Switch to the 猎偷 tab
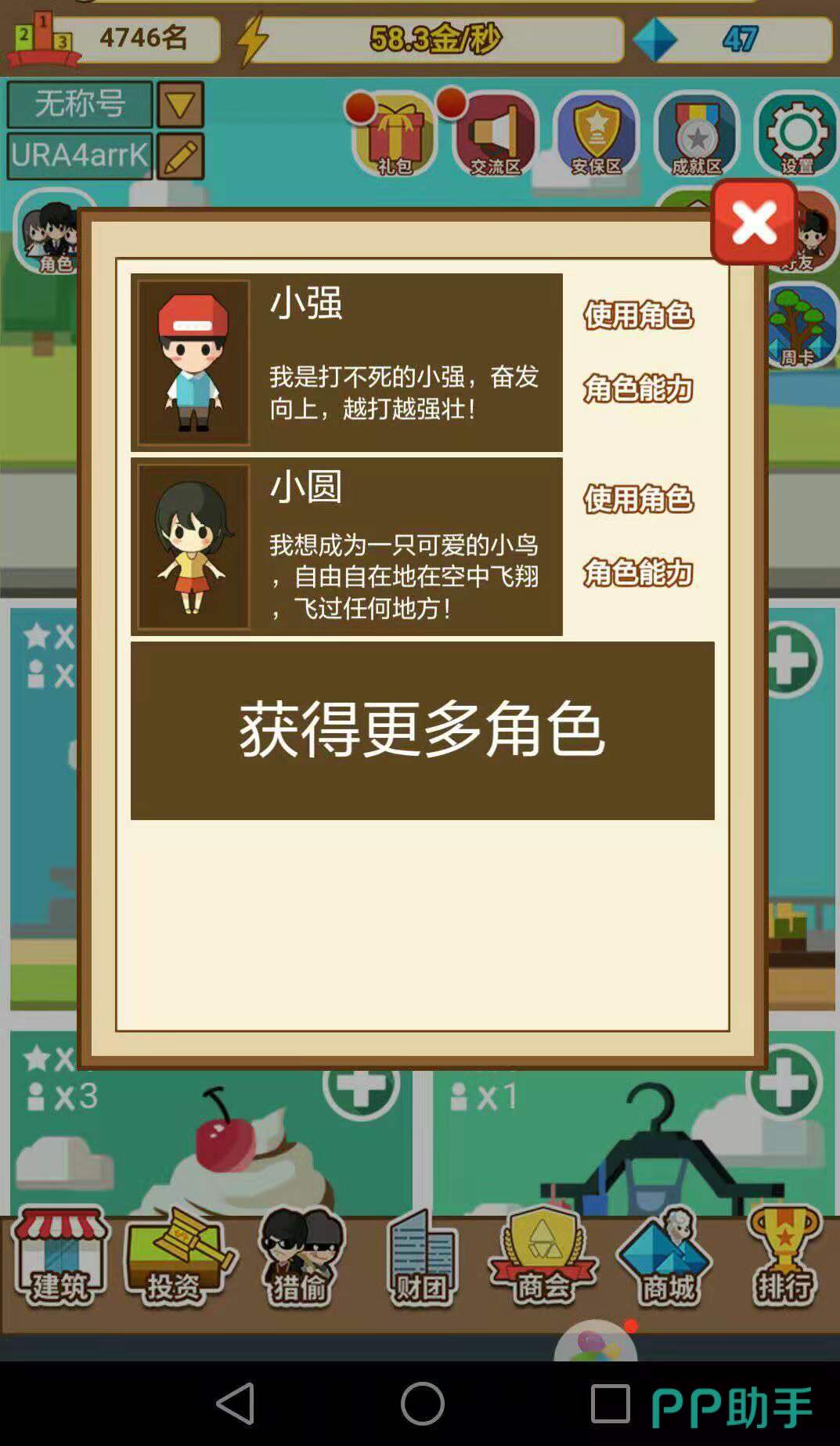Screen dimensions: 840x1446 pos(300,1257)
